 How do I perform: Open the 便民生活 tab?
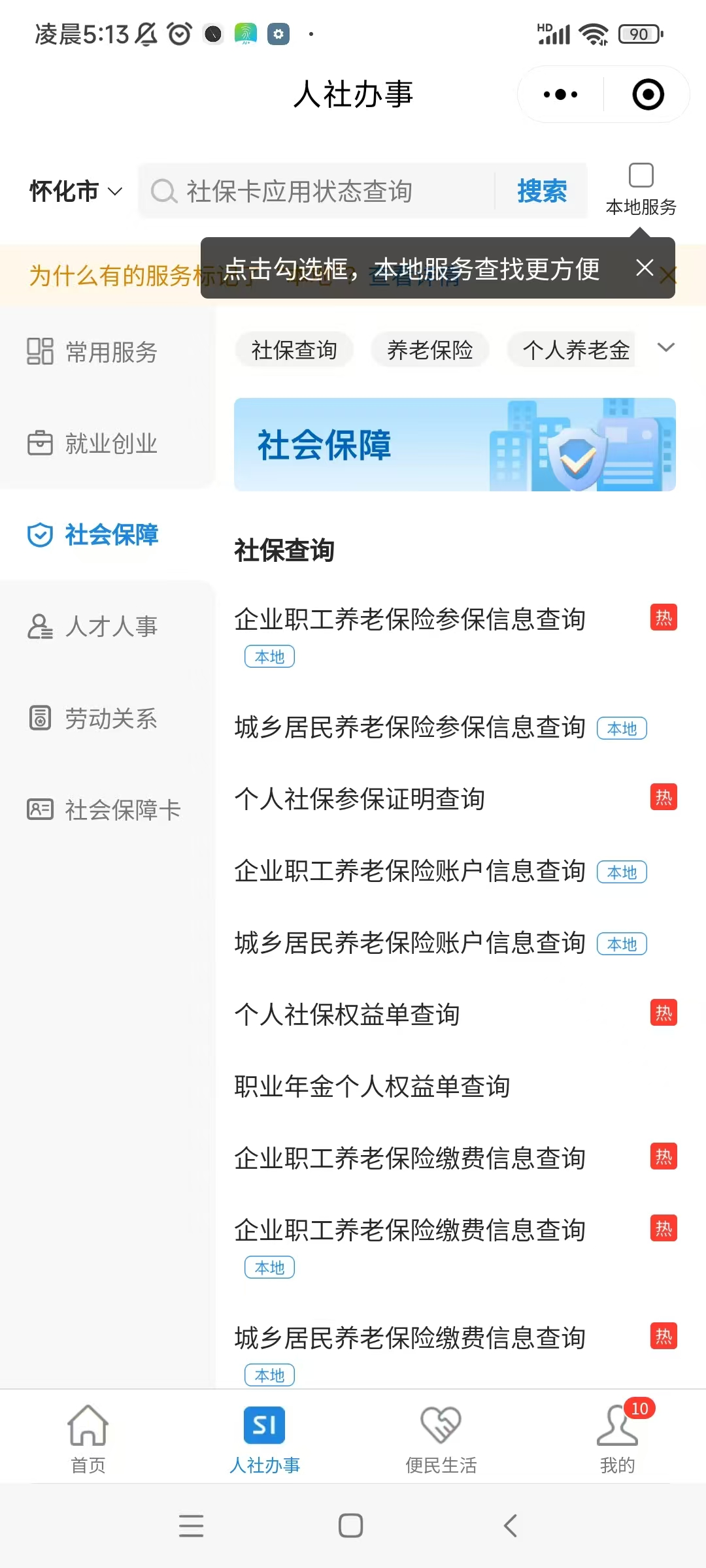[441, 1437]
